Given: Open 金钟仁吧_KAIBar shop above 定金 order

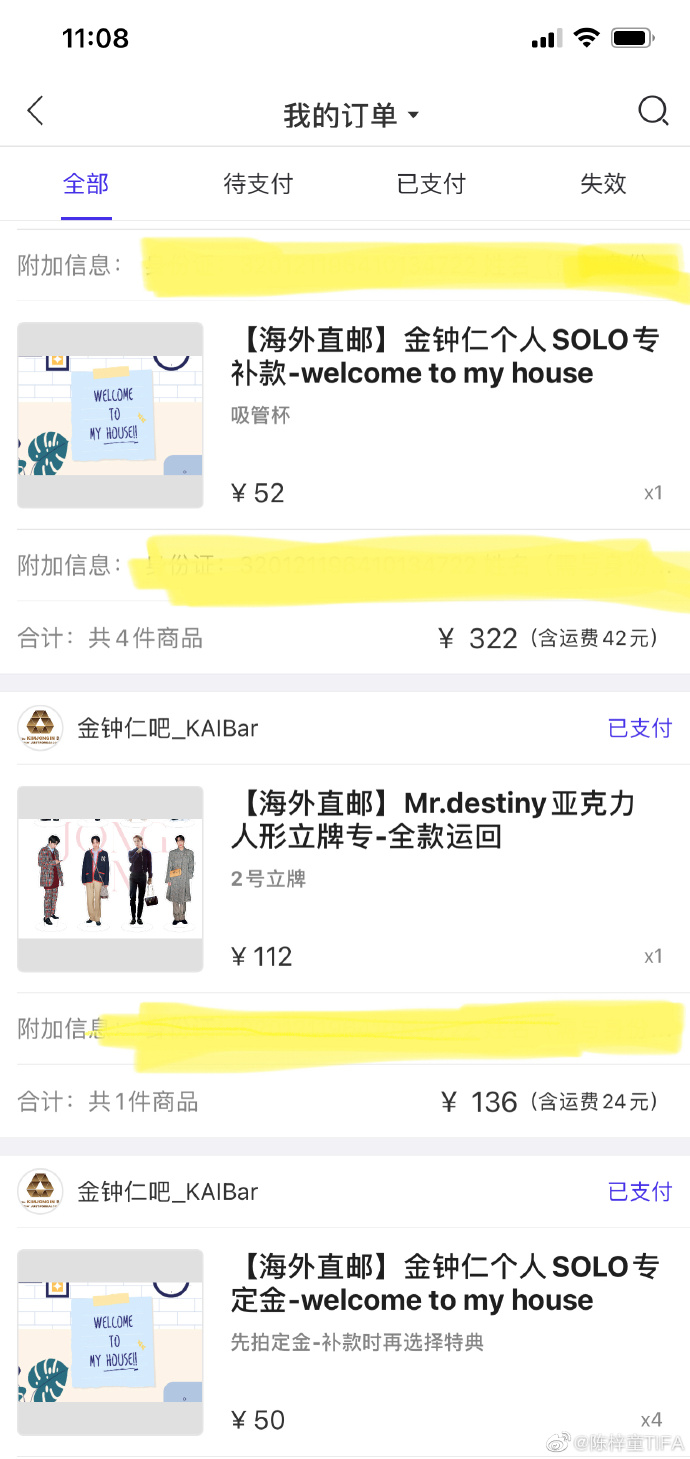Looking at the screenshot, I should (167, 1192).
